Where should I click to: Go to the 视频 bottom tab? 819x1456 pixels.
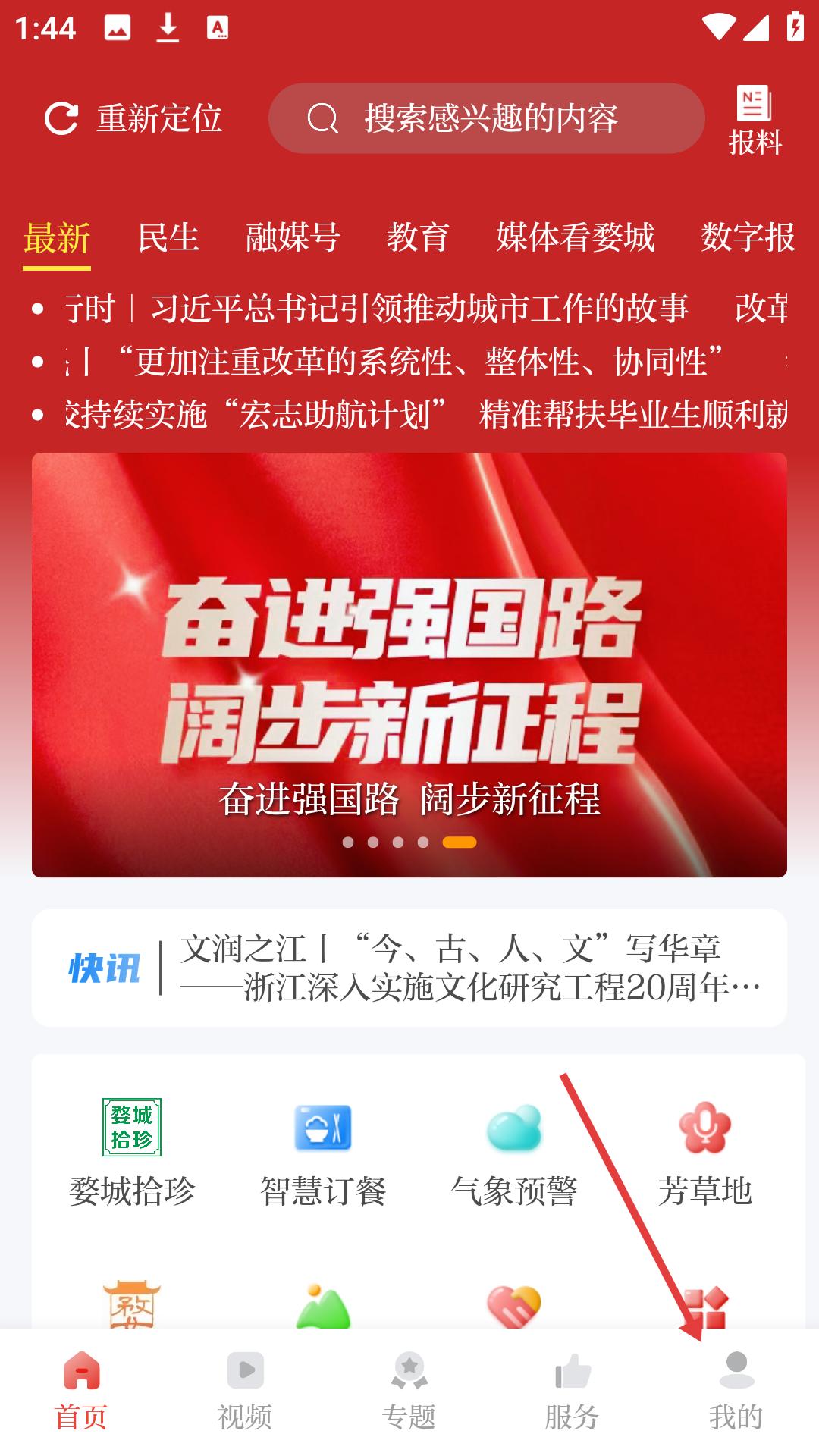(245, 1390)
